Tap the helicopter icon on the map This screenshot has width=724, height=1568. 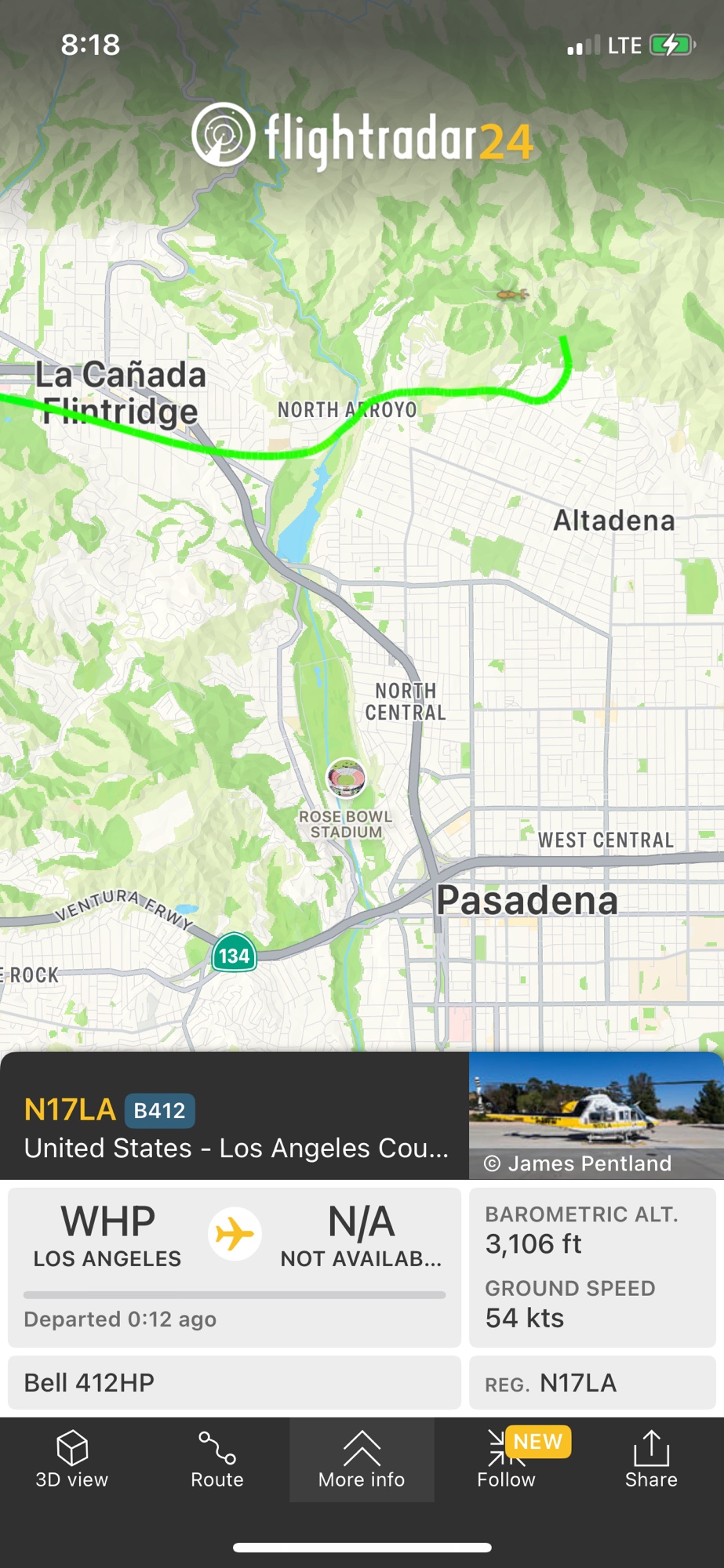pos(512,295)
